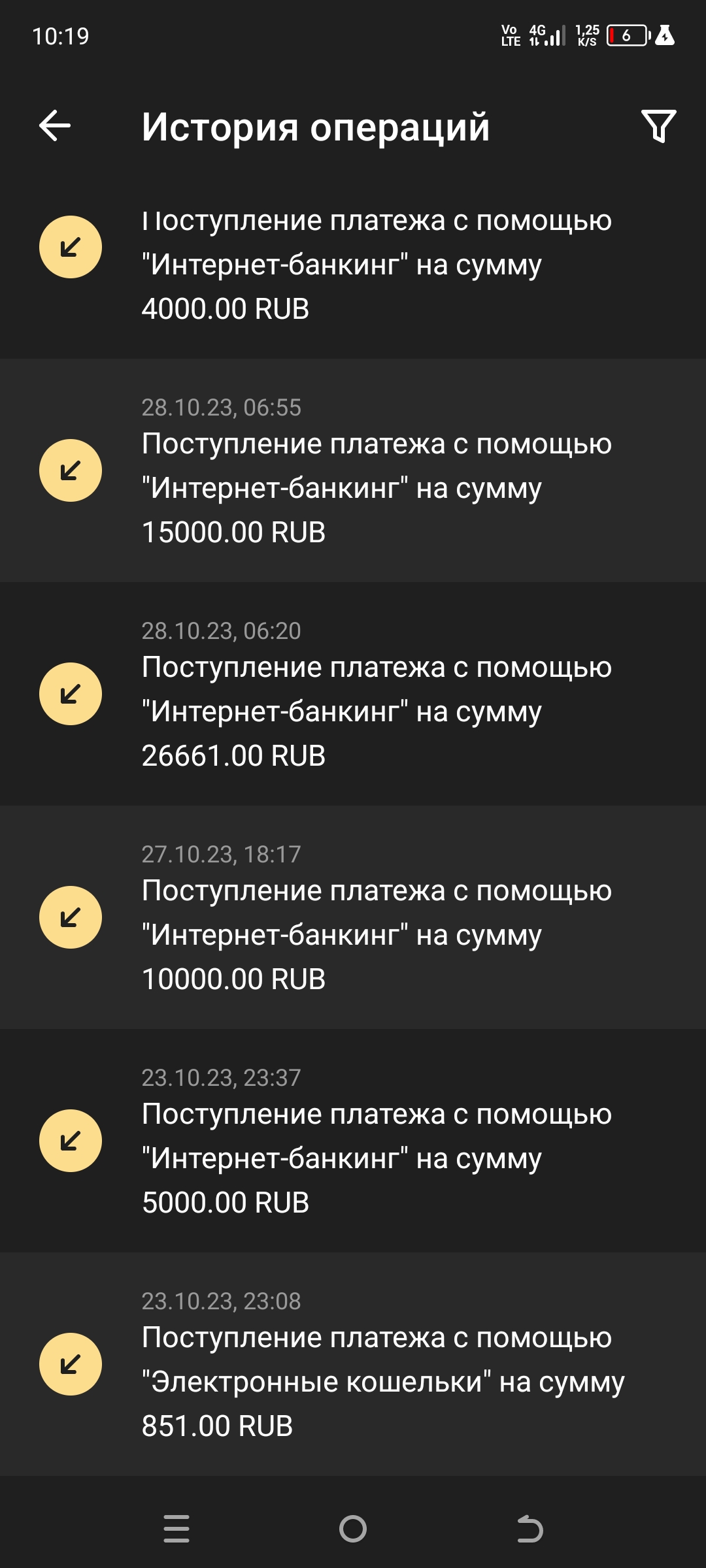The width and height of the screenshot is (706, 1568).
Task: Open the 4000.00 RUB payment entry
Action: coord(353,265)
